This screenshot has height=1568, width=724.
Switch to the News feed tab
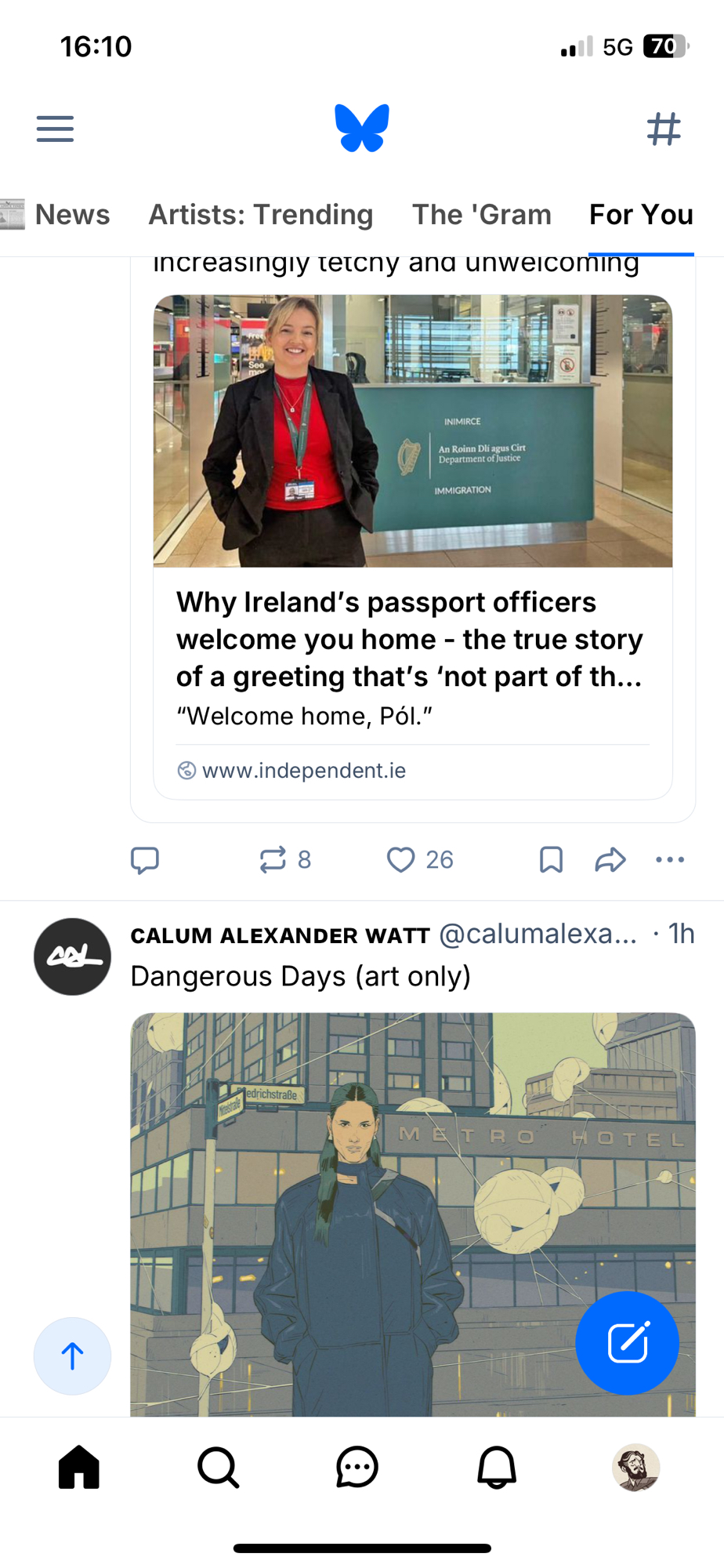point(72,215)
